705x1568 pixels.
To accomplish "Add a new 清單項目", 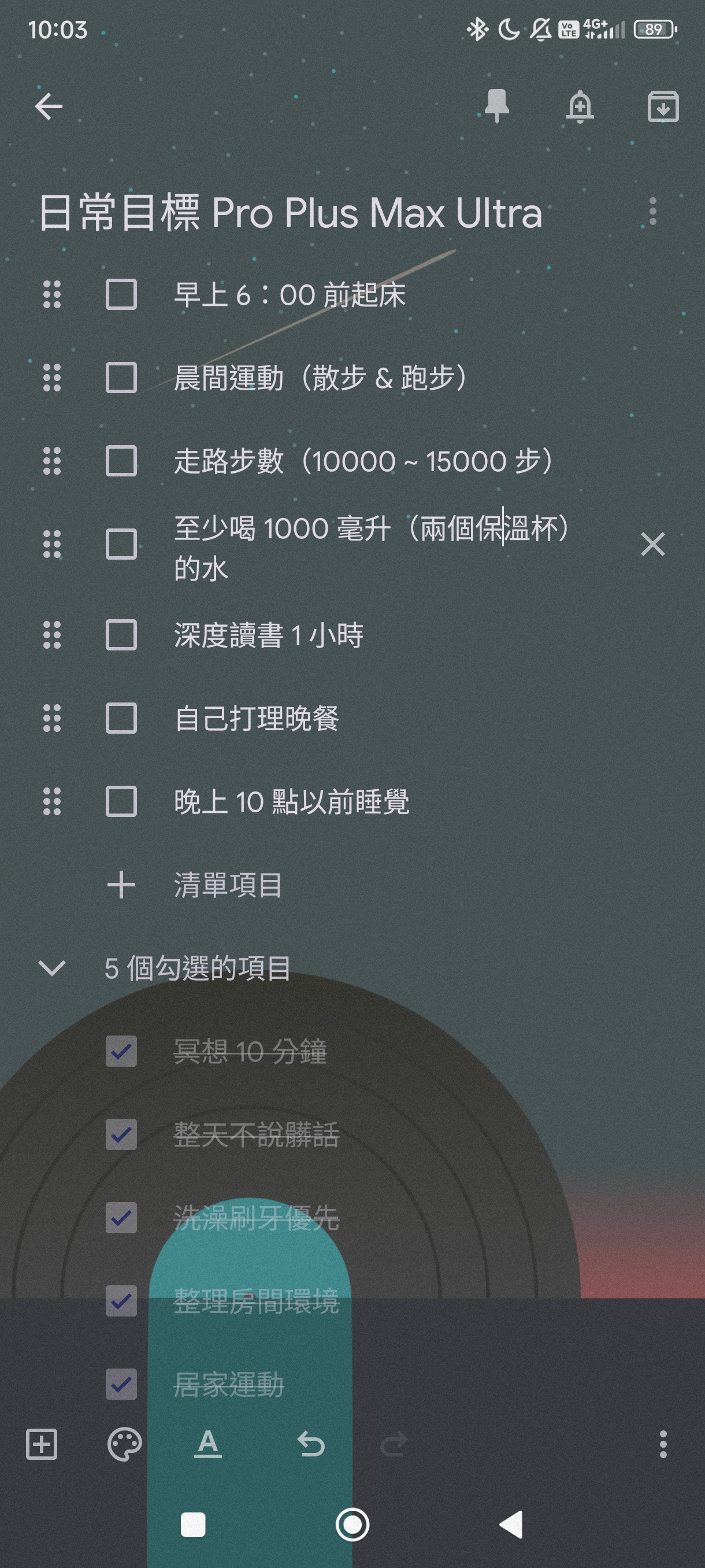I will [227, 885].
